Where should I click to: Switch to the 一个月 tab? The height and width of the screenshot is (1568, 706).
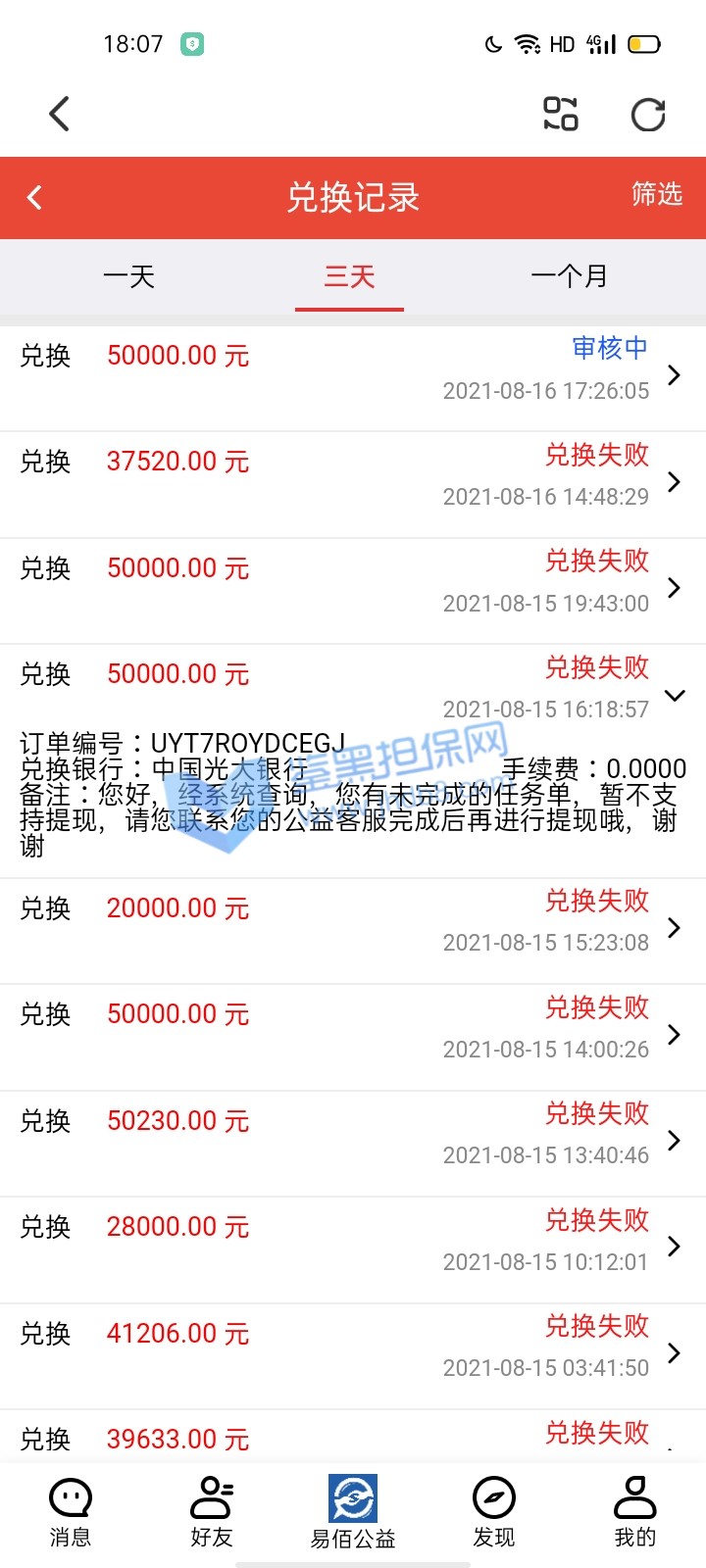coord(570,276)
